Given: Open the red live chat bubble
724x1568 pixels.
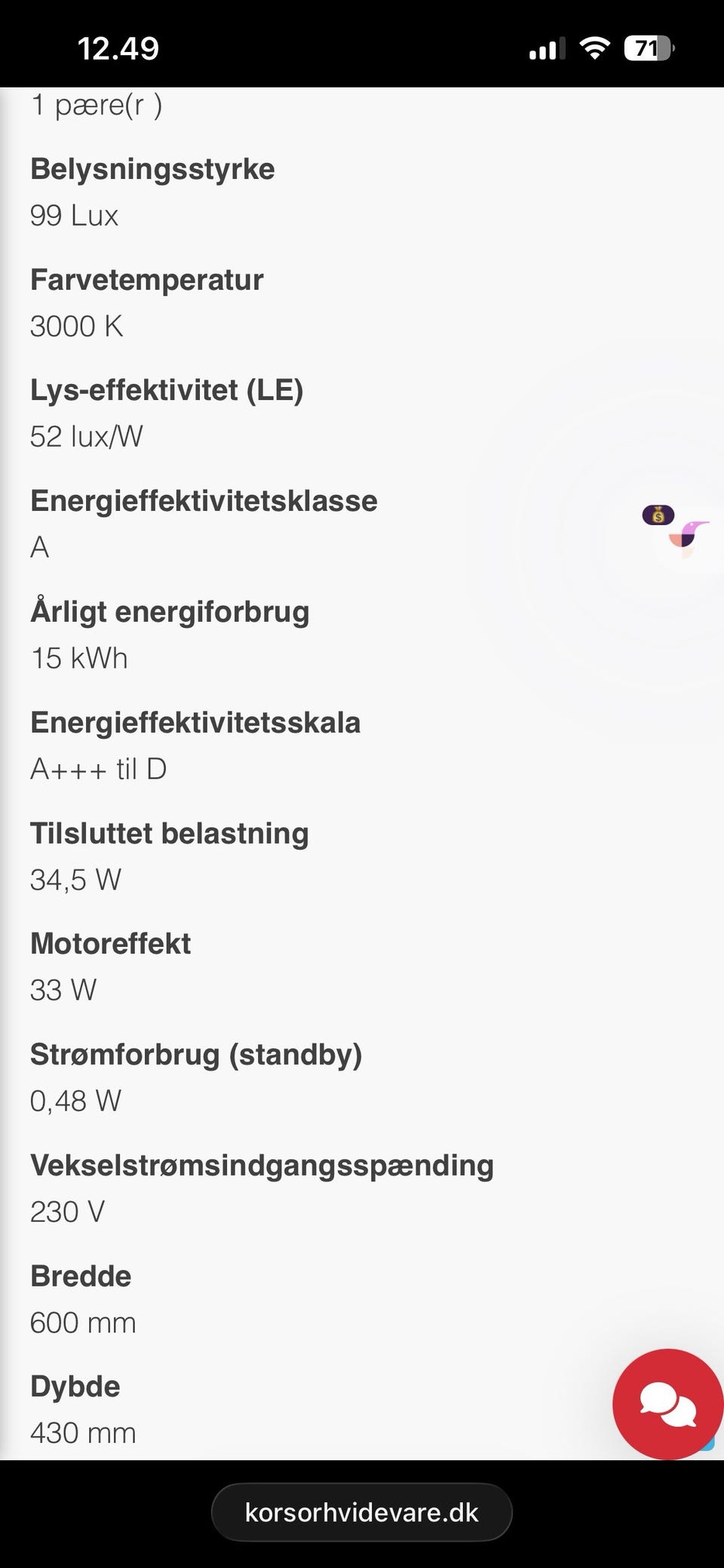Looking at the screenshot, I should tap(667, 1404).
